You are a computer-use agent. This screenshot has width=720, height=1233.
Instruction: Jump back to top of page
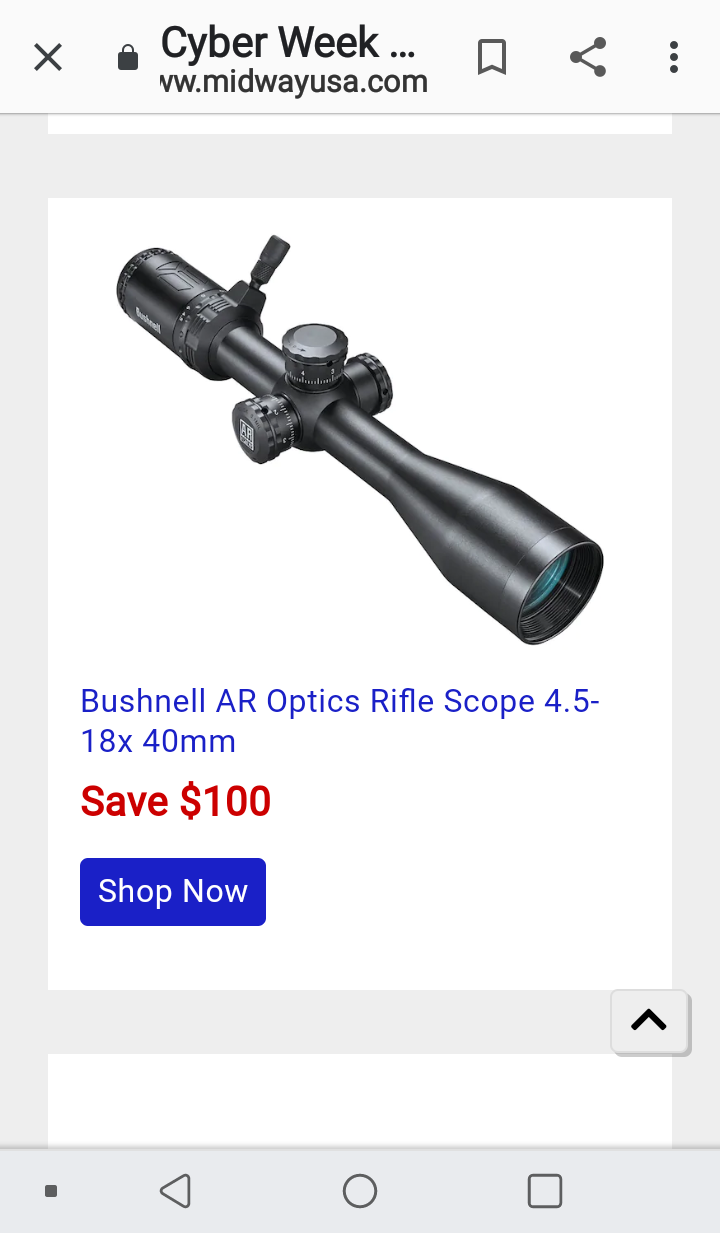[649, 1021]
